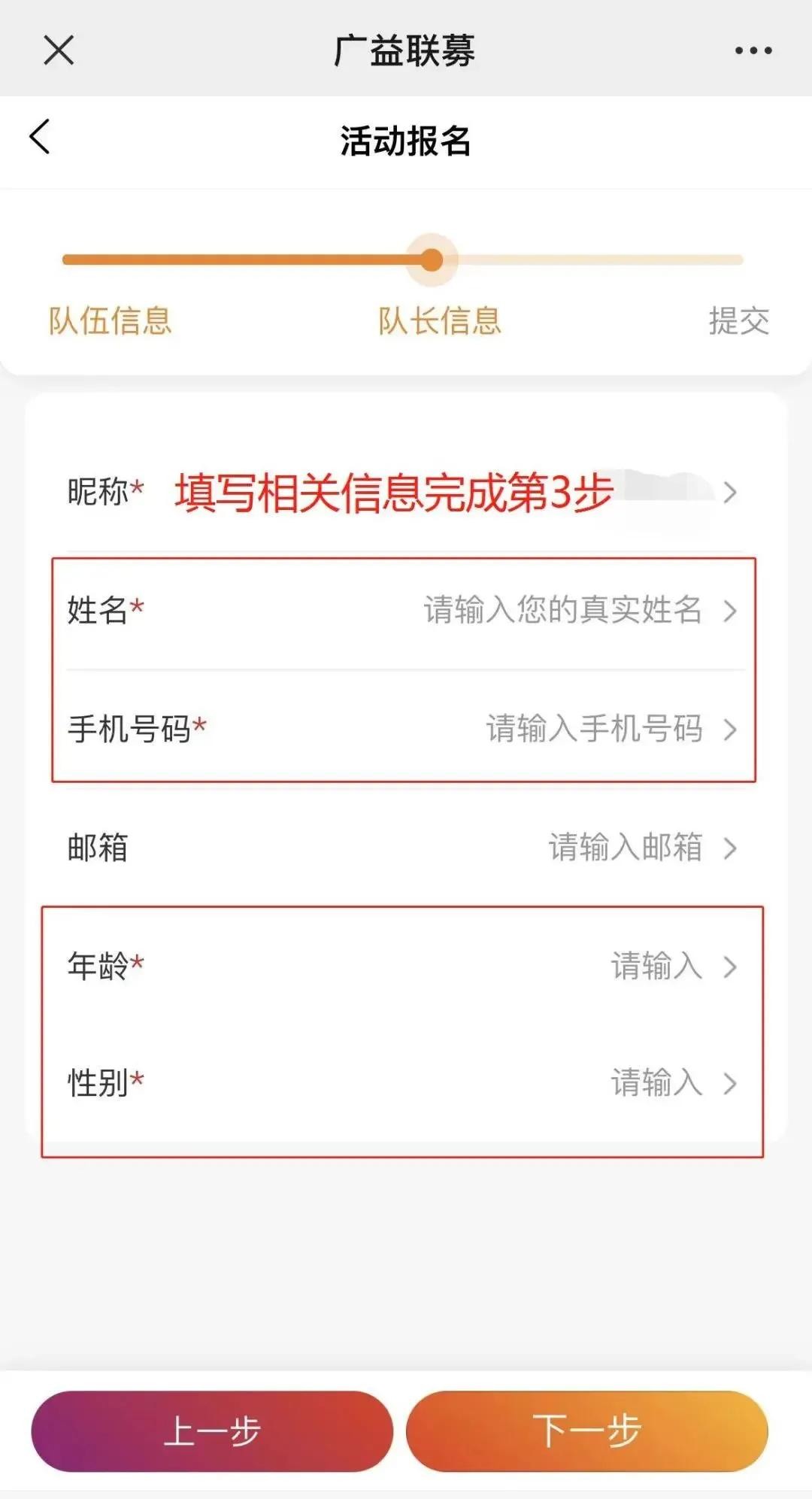The height and width of the screenshot is (1499, 812).
Task: Tap the 邮箱 email field
Action: 624,848
